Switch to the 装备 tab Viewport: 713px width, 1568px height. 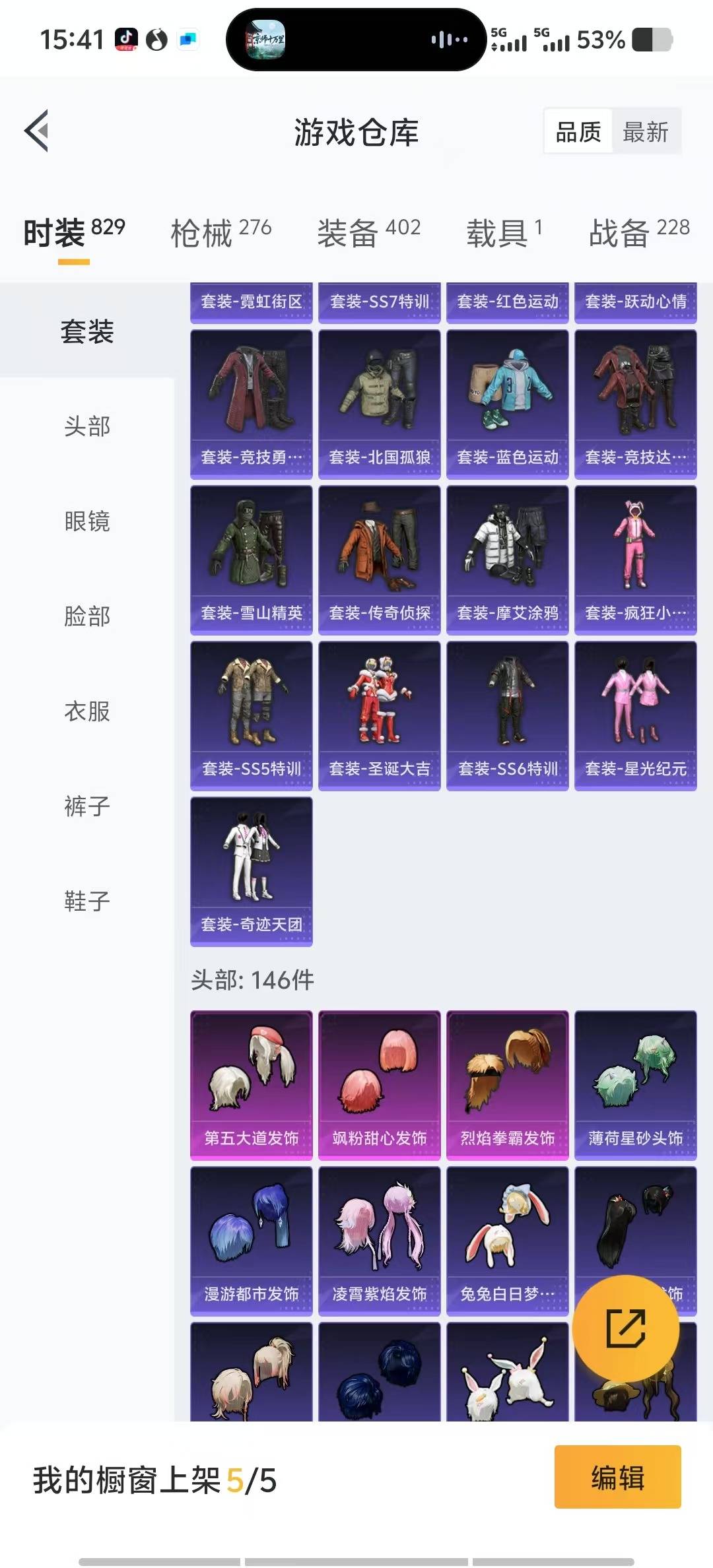(368, 232)
